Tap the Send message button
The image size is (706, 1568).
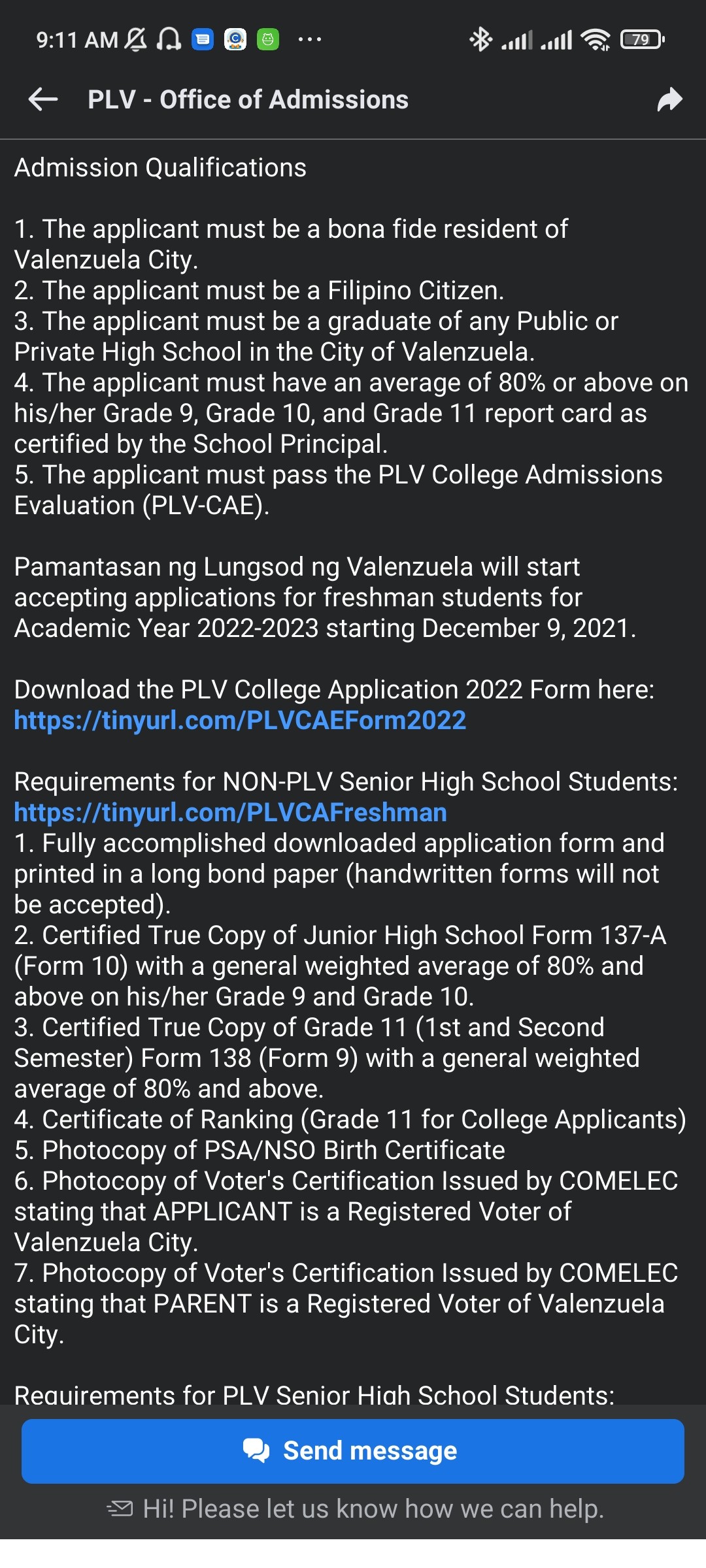[x=353, y=1451]
